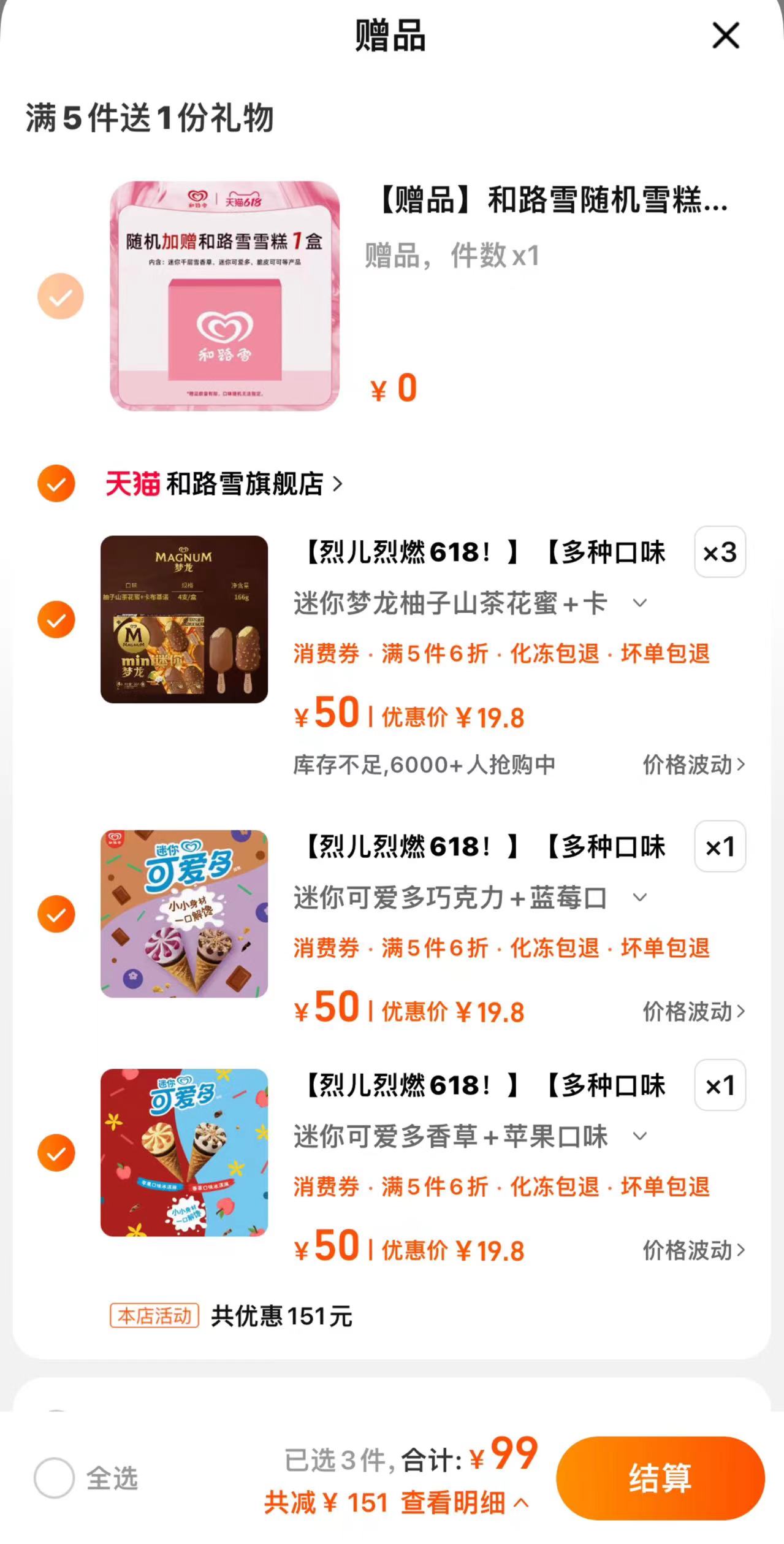
Task: View 价格波动 for 可爱多巧克力+蓝莓
Action: pos(693,1011)
